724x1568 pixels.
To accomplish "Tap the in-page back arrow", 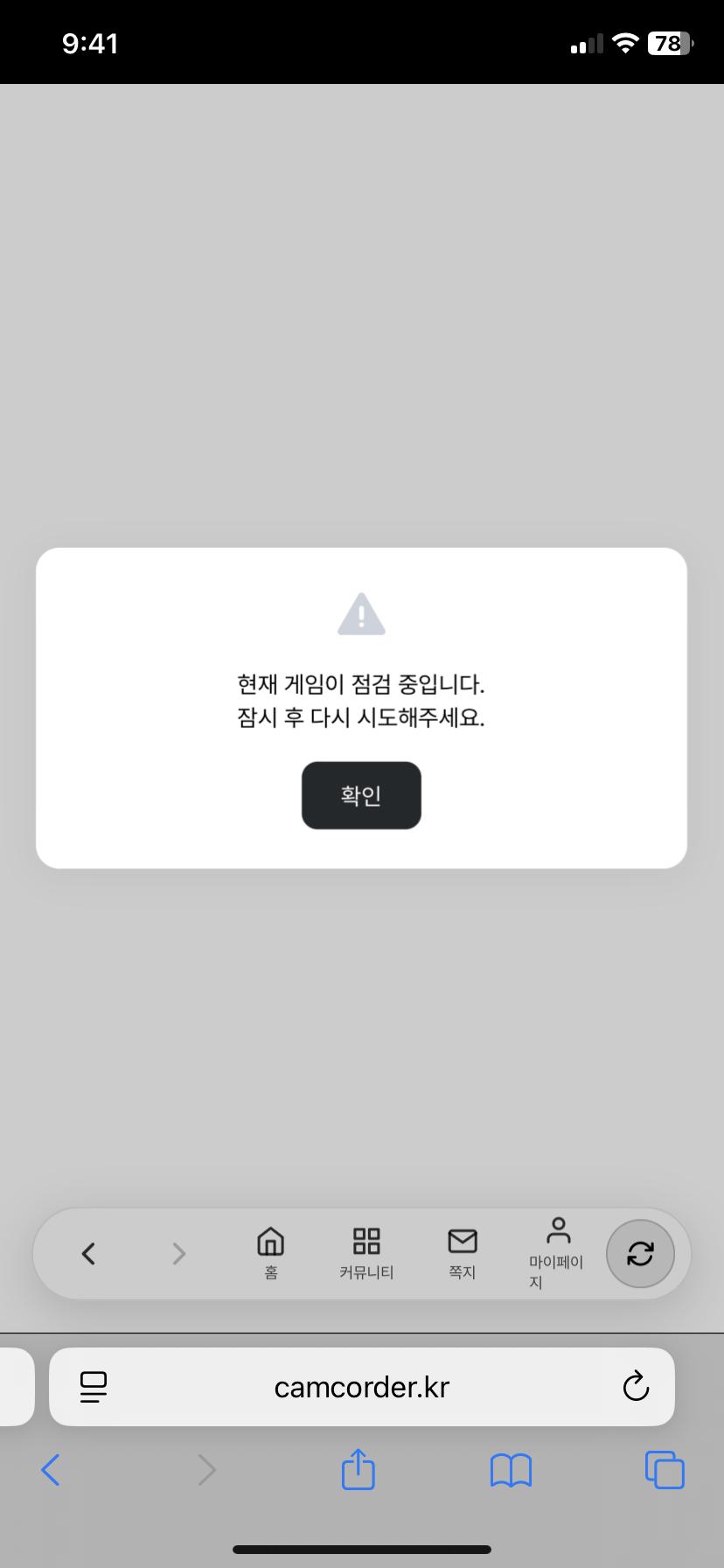I will click(x=88, y=1253).
